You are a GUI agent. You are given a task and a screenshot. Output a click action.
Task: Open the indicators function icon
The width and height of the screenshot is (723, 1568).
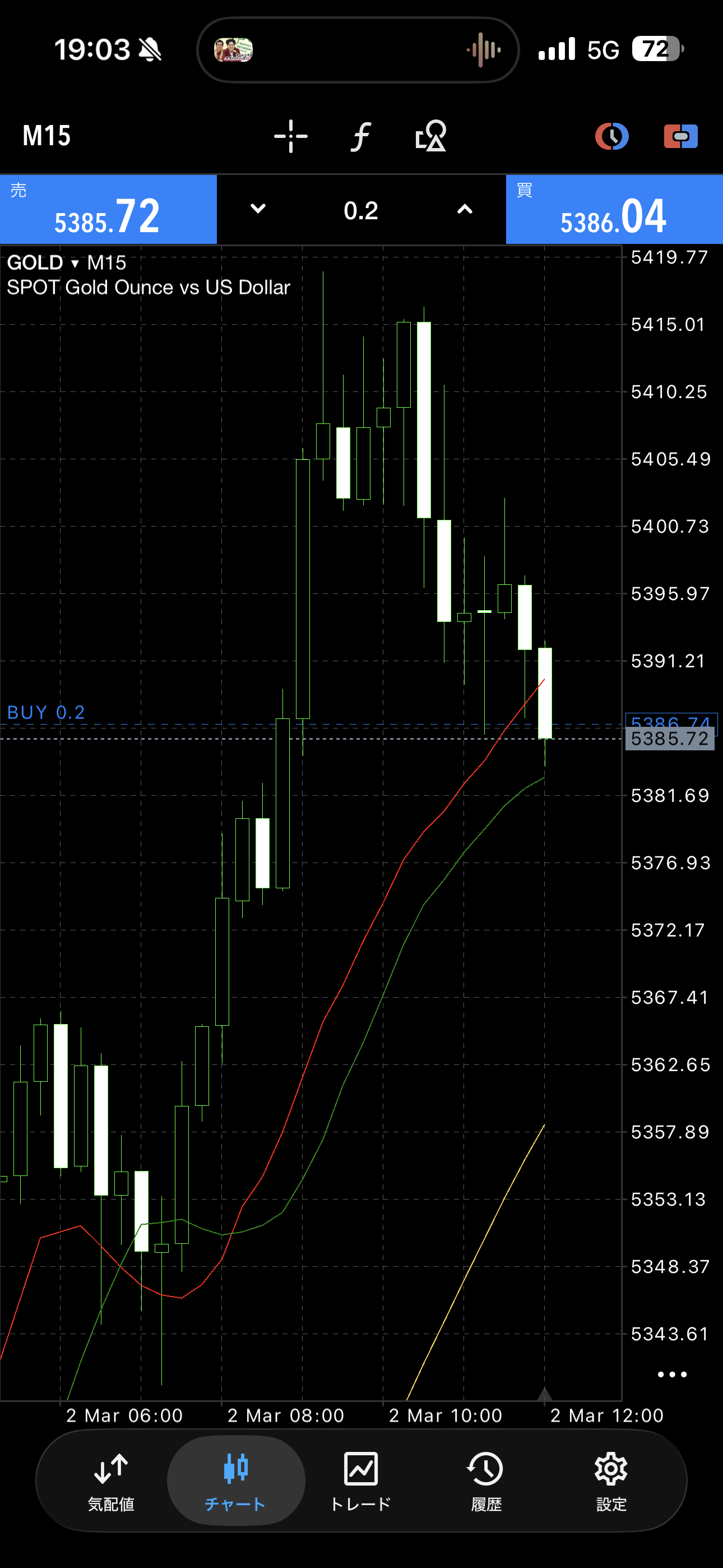[361, 136]
